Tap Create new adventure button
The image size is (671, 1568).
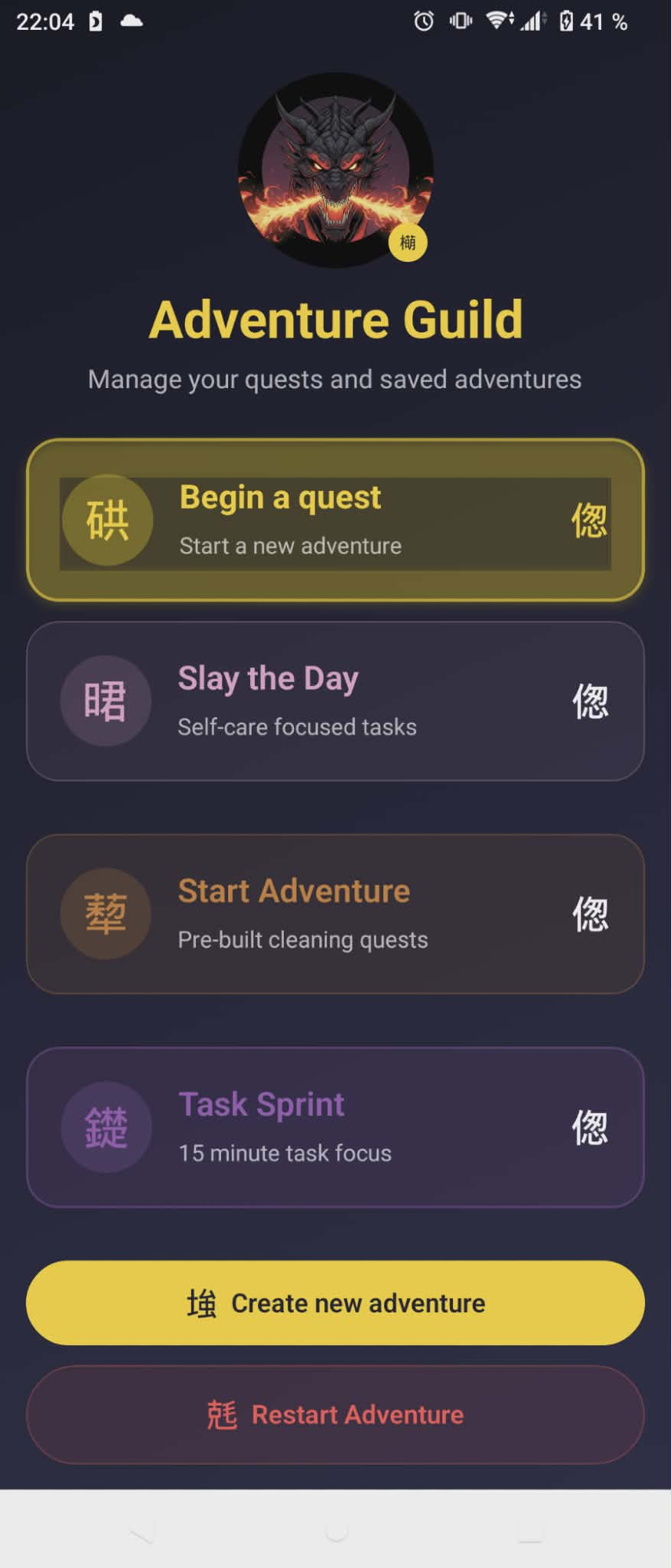coord(335,1303)
